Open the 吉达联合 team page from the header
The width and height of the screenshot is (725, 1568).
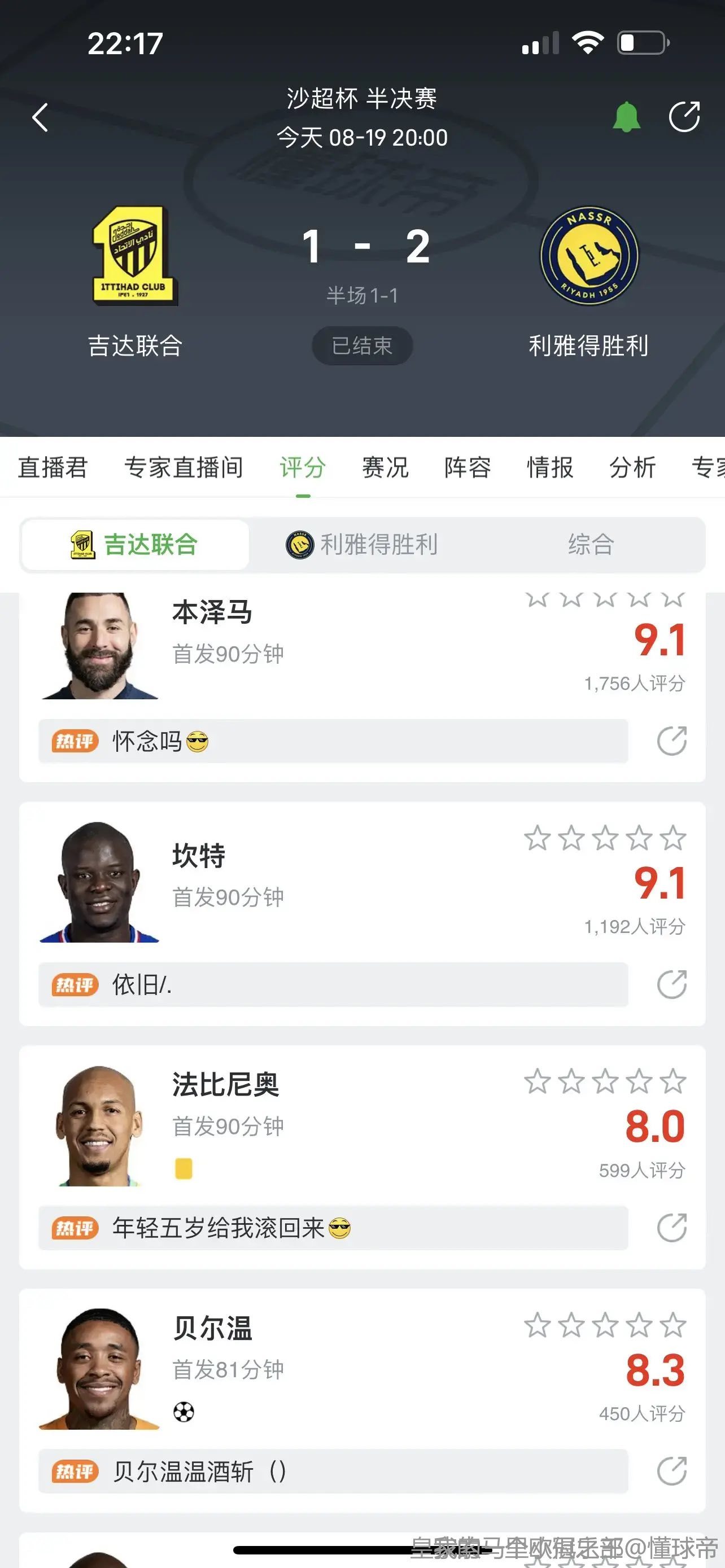click(x=135, y=256)
